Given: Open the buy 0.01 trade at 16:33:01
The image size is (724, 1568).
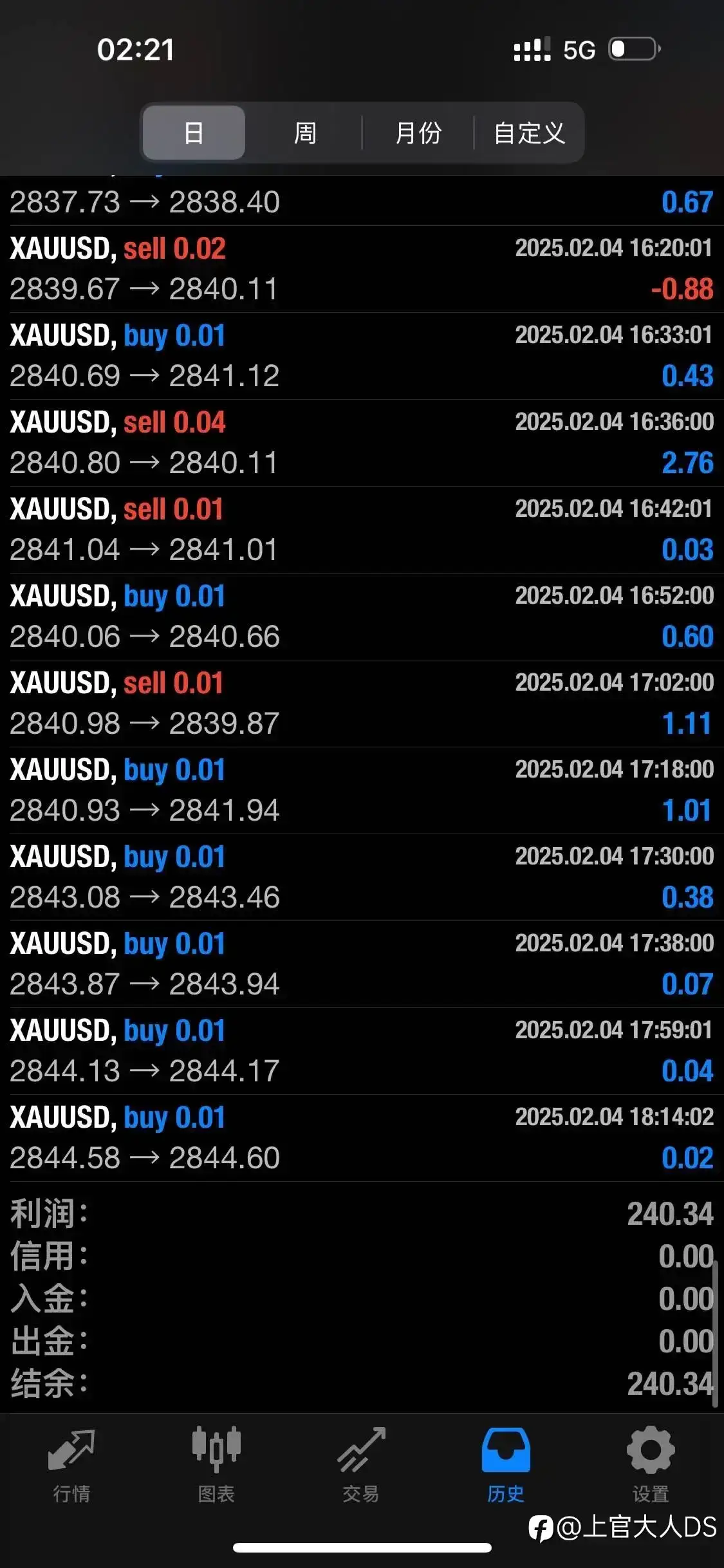Looking at the screenshot, I should click(362, 356).
